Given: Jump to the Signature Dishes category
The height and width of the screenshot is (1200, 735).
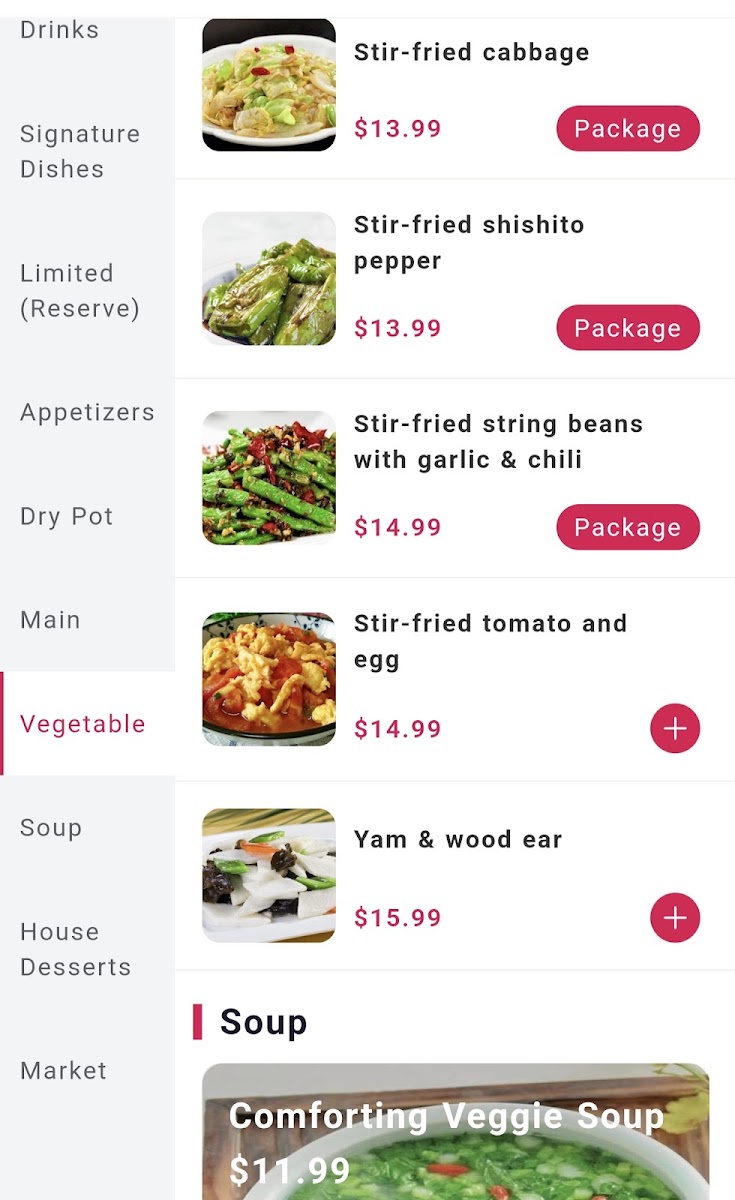Looking at the screenshot, I should [87, 151].
